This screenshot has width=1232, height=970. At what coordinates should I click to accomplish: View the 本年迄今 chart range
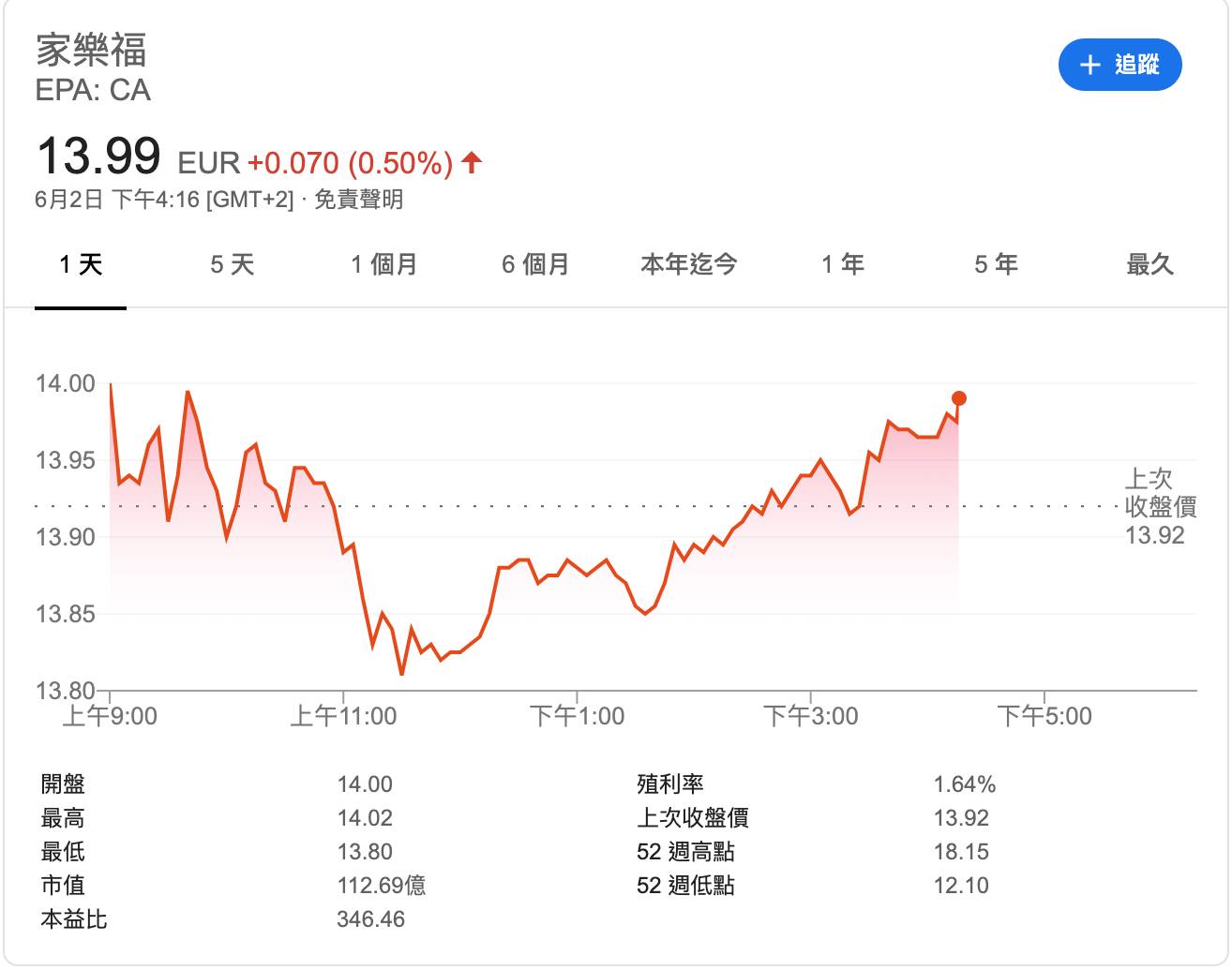pos(688,264)
